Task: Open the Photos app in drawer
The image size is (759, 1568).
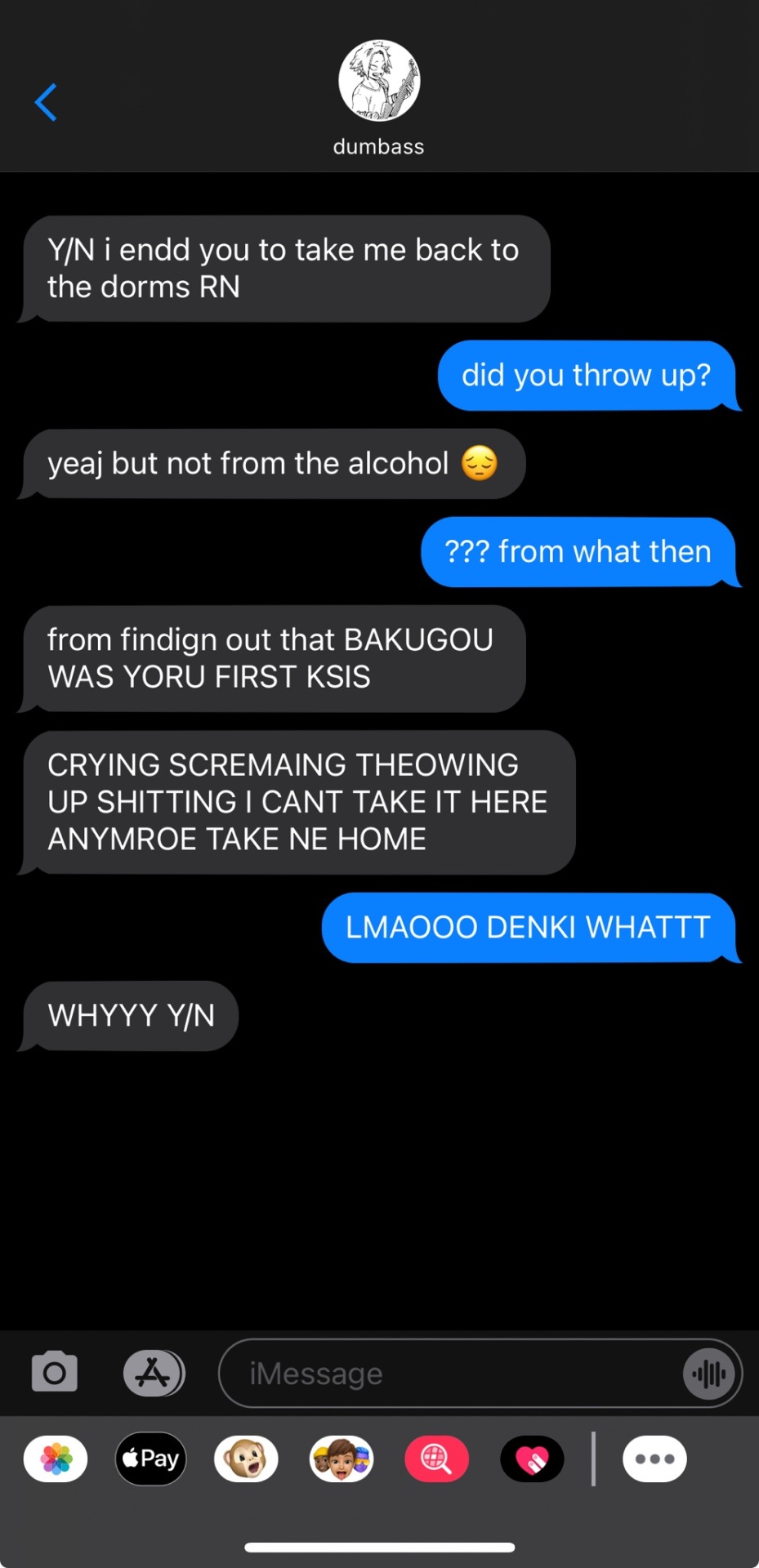Action: [56, 1459]
